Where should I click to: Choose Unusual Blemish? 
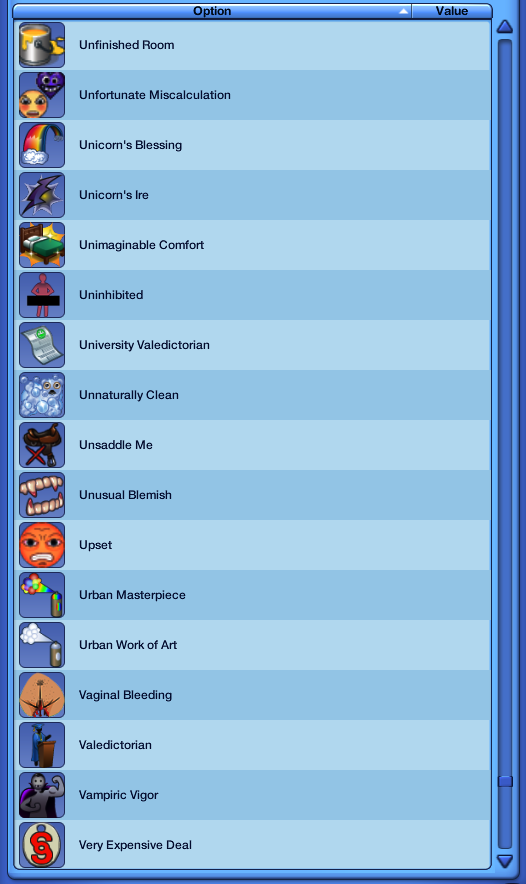pyautogui.click(x=253, y=495)
